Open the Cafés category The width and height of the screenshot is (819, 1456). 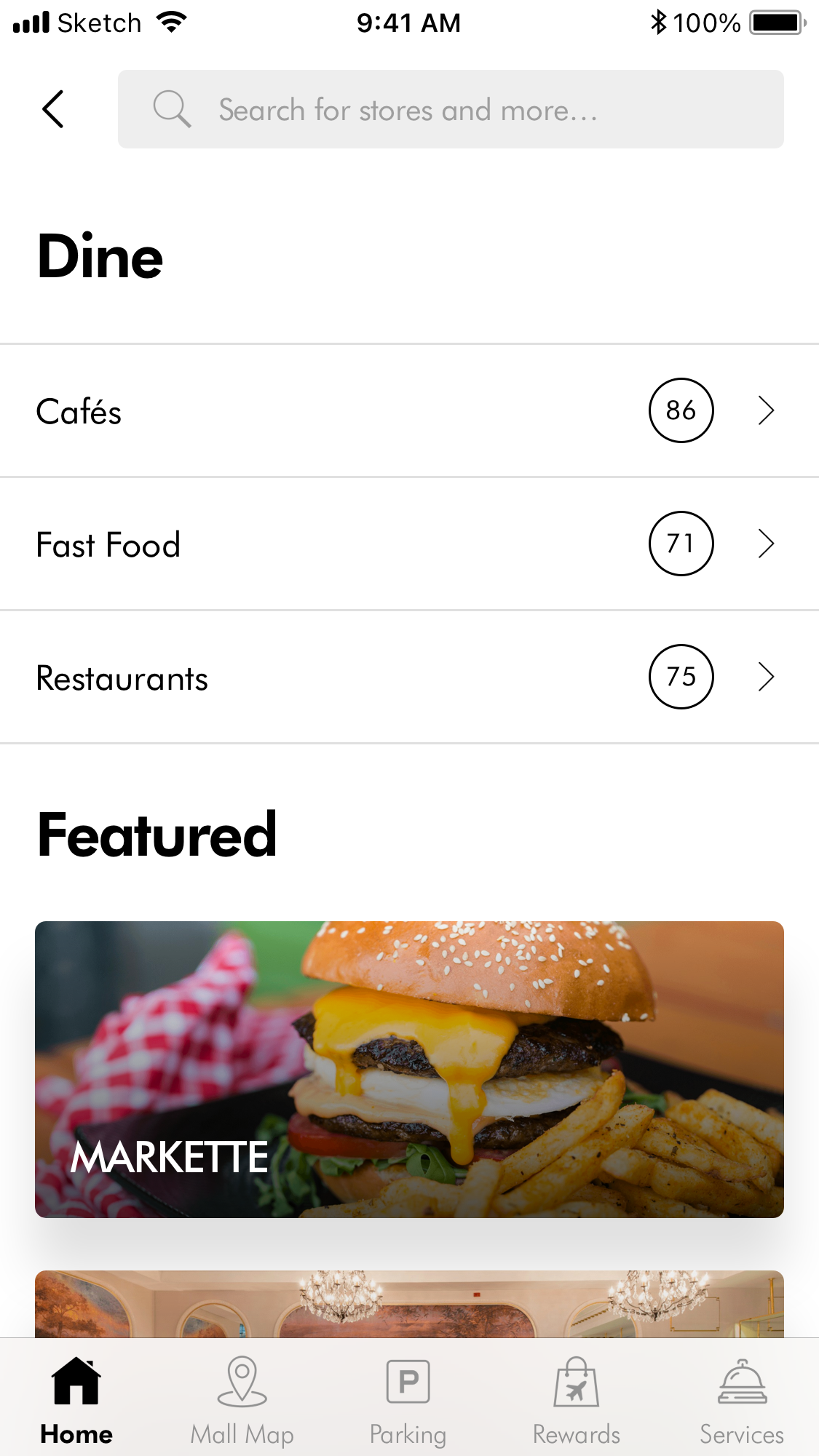[x=408, y=411]
